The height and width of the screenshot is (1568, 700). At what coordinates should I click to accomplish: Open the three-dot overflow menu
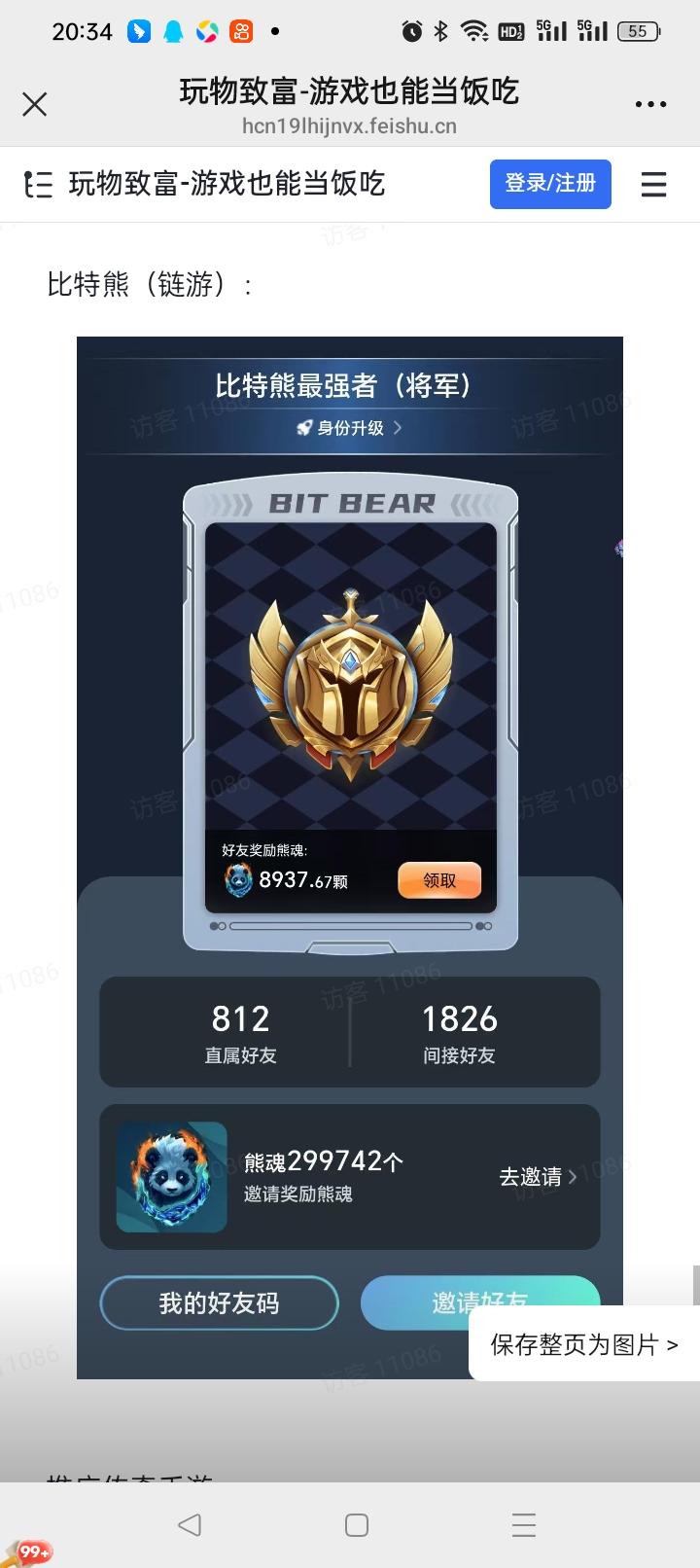pyautogui.click(x=650, y=104)
